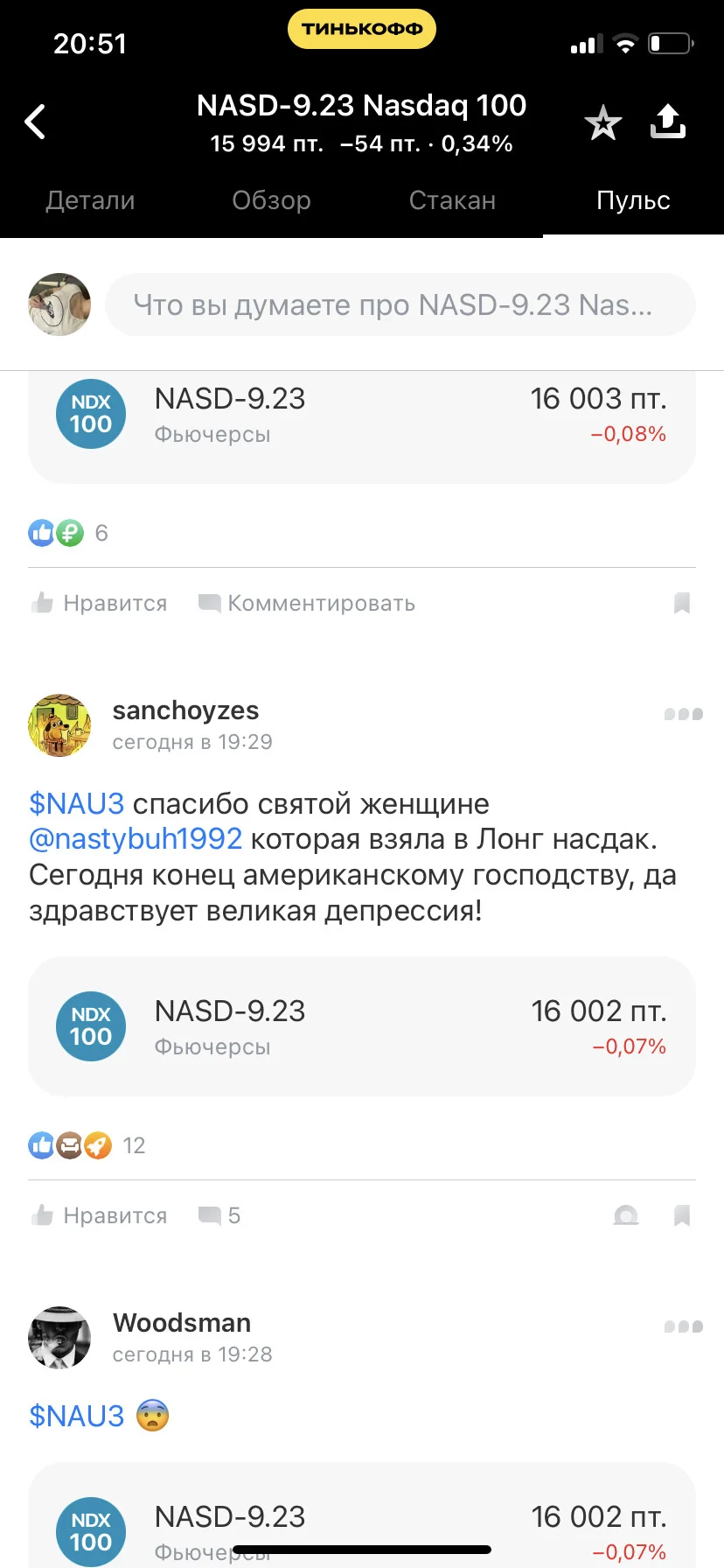724x1568 pixels.
Task: Open the three-dot menu on Woodsman's post
Action: click(683, 1326)
